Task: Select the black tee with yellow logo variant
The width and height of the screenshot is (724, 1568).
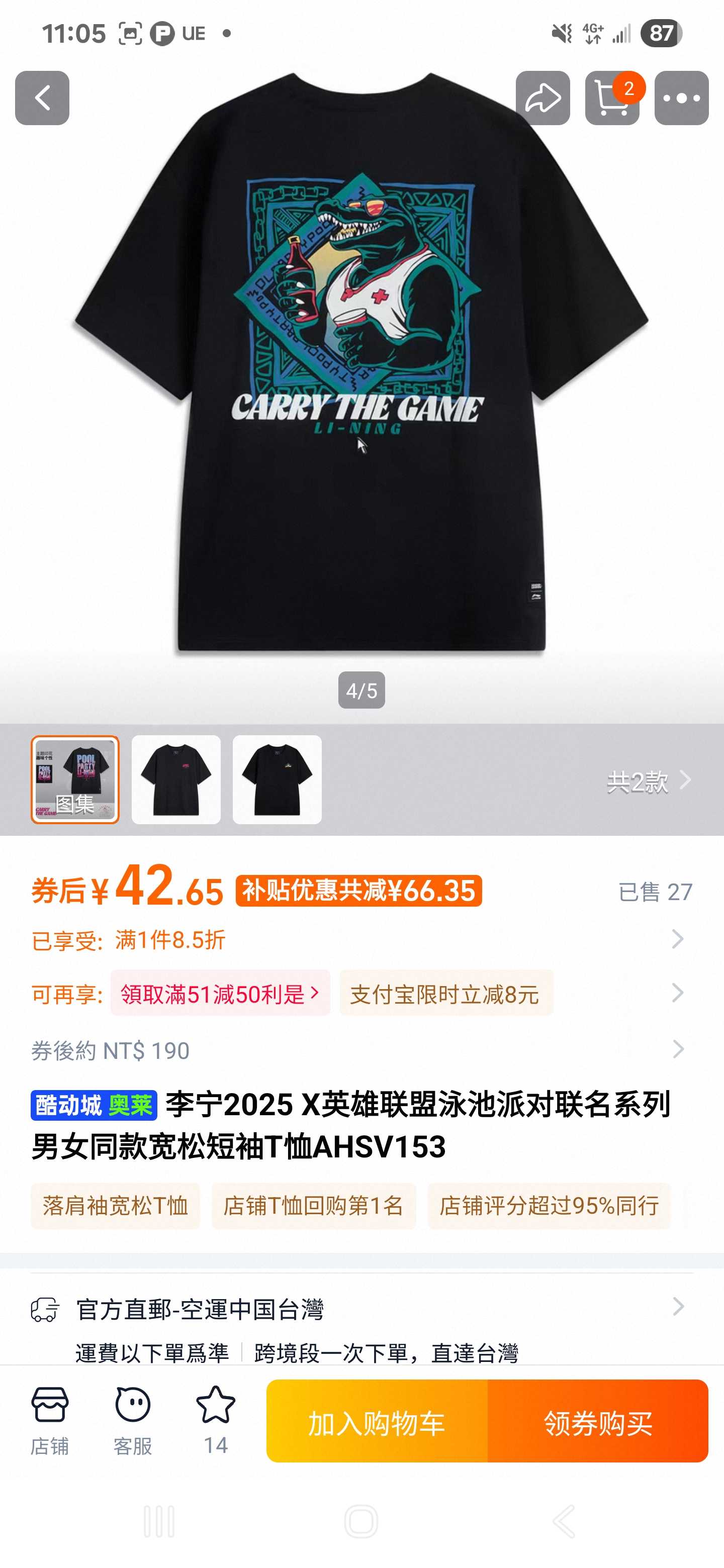Action: tap(277, 780)
